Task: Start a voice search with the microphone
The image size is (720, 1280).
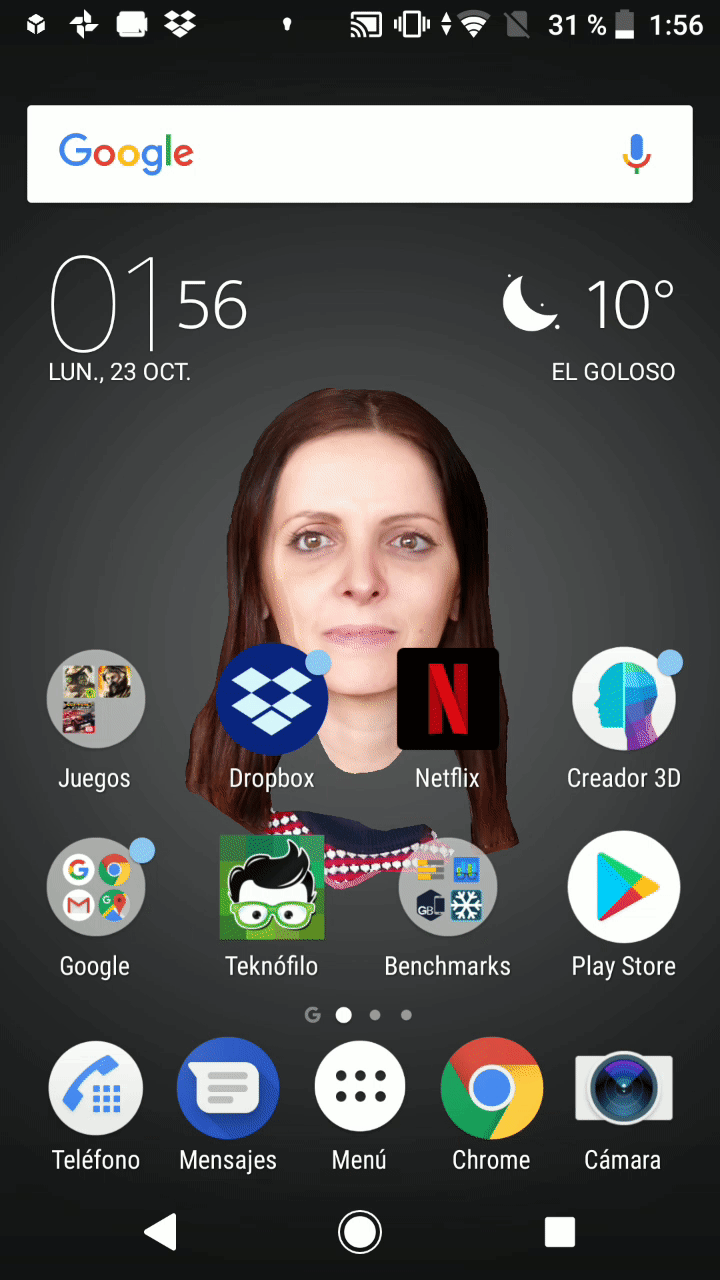Action: pyautogui.click(x=636, y=154)
